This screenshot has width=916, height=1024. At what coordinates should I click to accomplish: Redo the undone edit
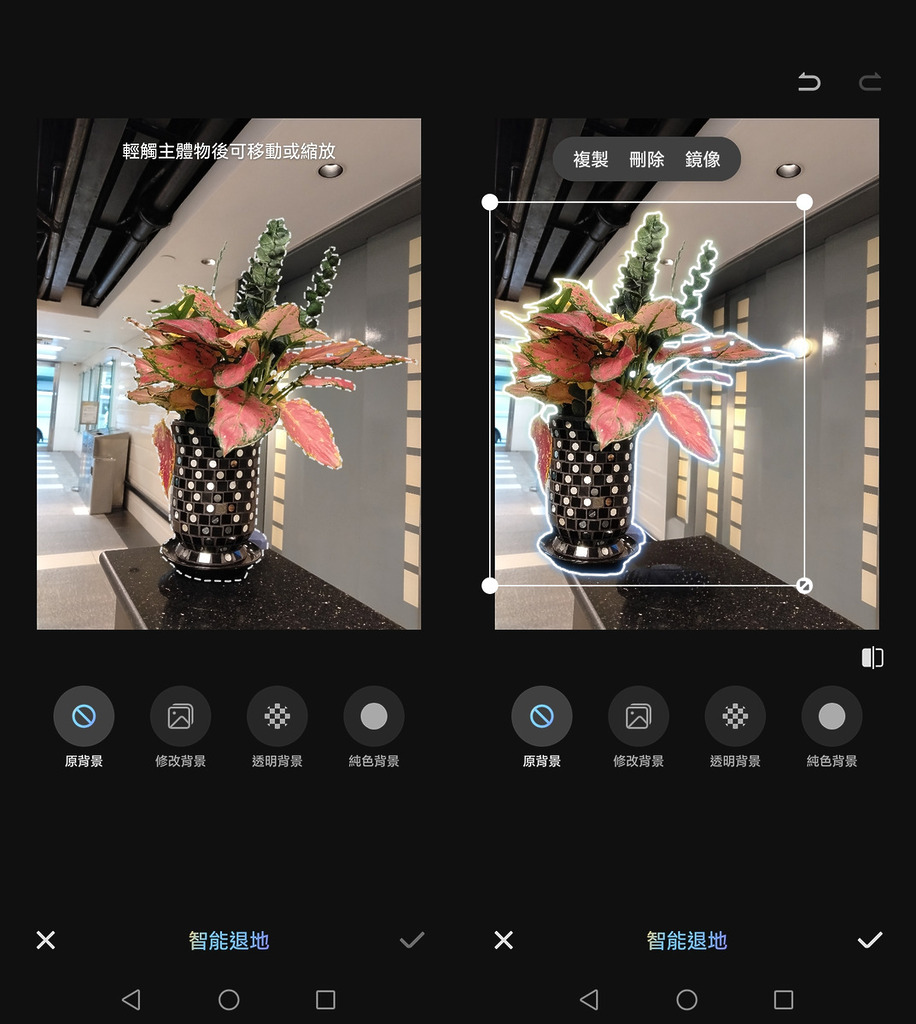click(x=870, y=82)
